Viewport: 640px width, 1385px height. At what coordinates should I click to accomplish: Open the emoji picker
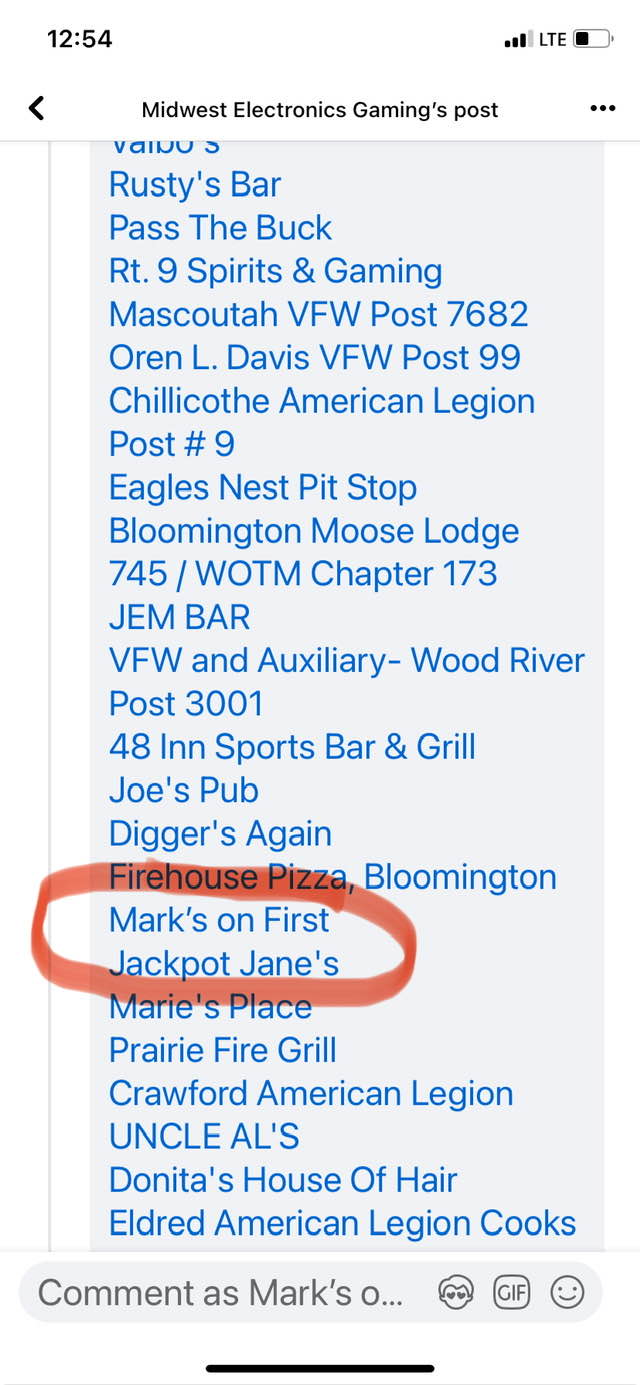click(x=567, y=1293)
